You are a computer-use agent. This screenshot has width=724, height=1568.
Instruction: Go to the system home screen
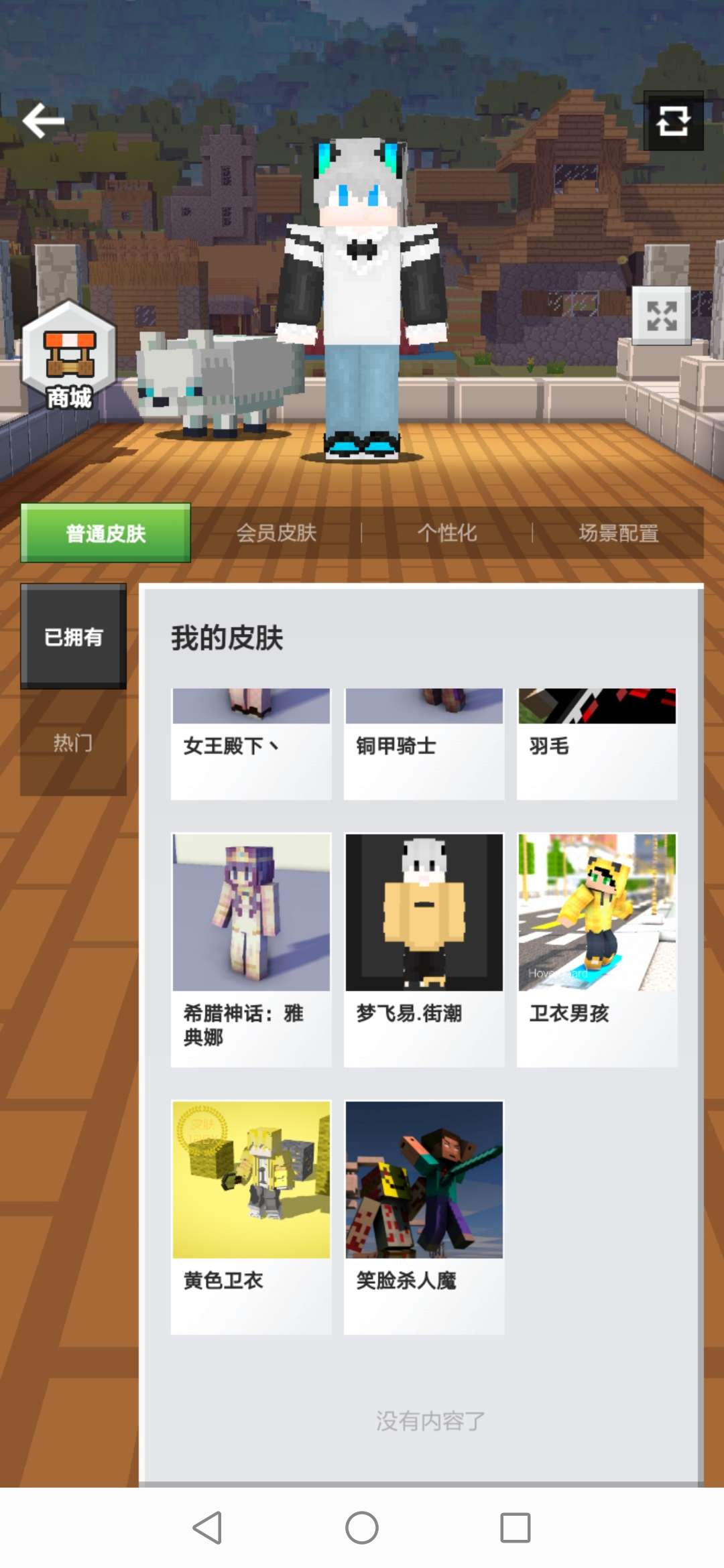point(362,1528)
